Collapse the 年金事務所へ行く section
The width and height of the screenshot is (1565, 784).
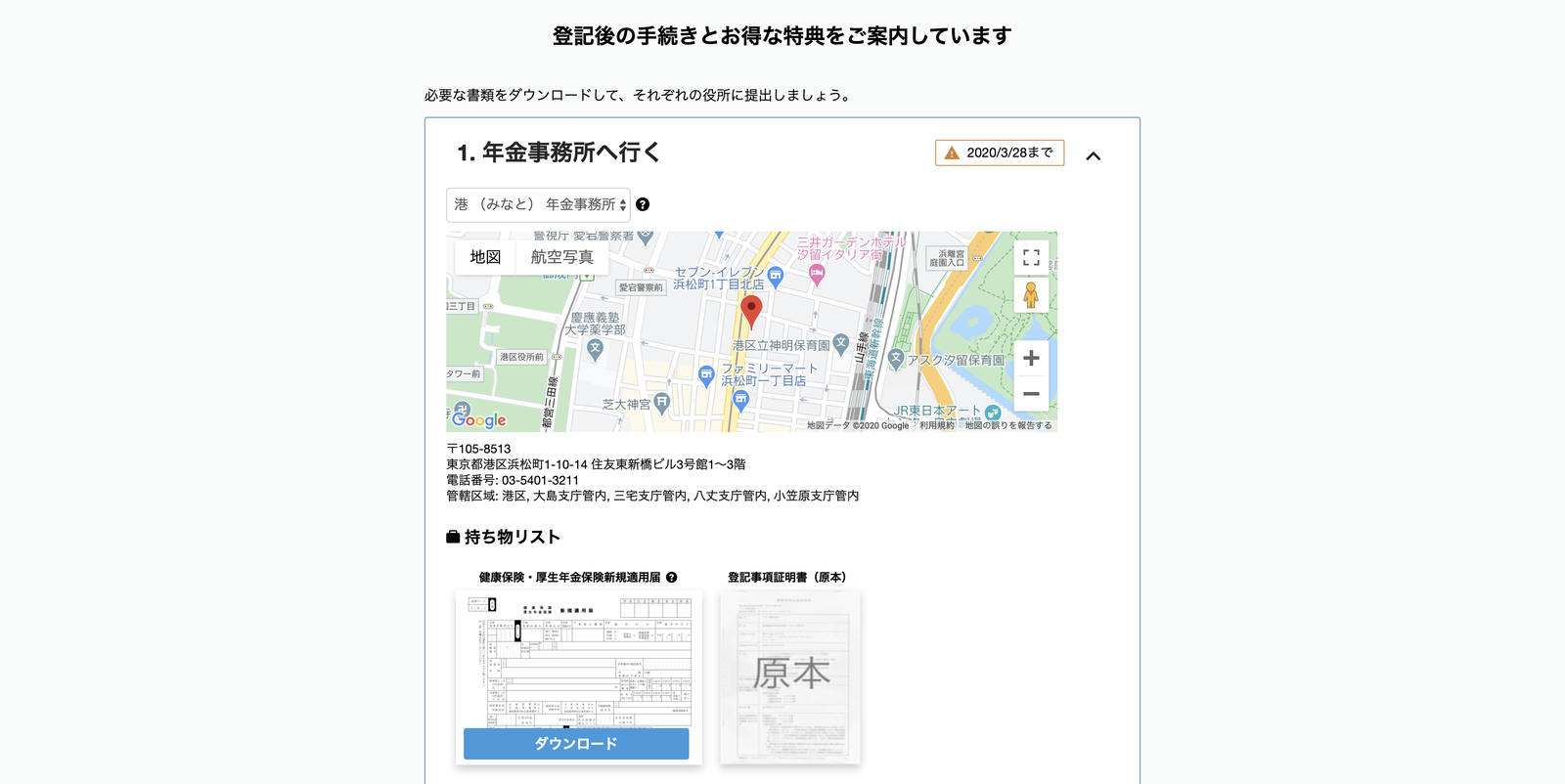[x=1094, y=155]
